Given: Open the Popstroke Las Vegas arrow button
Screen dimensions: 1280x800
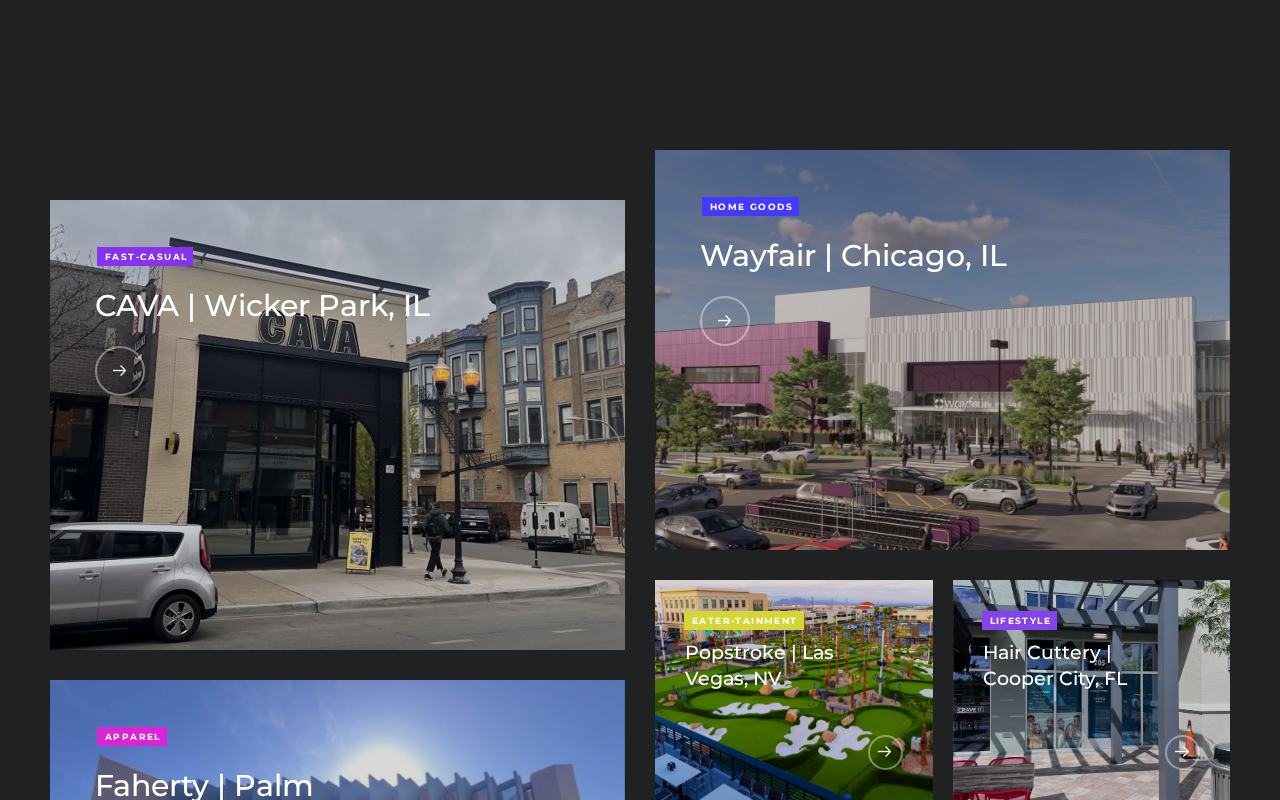Looking at the screenshot, I should 885,752.
